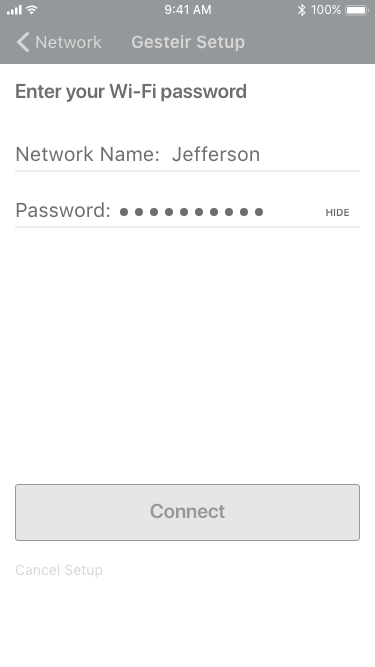Go back to the Network screen
Viewport: 375px width, 667px height.
point(59,42)
